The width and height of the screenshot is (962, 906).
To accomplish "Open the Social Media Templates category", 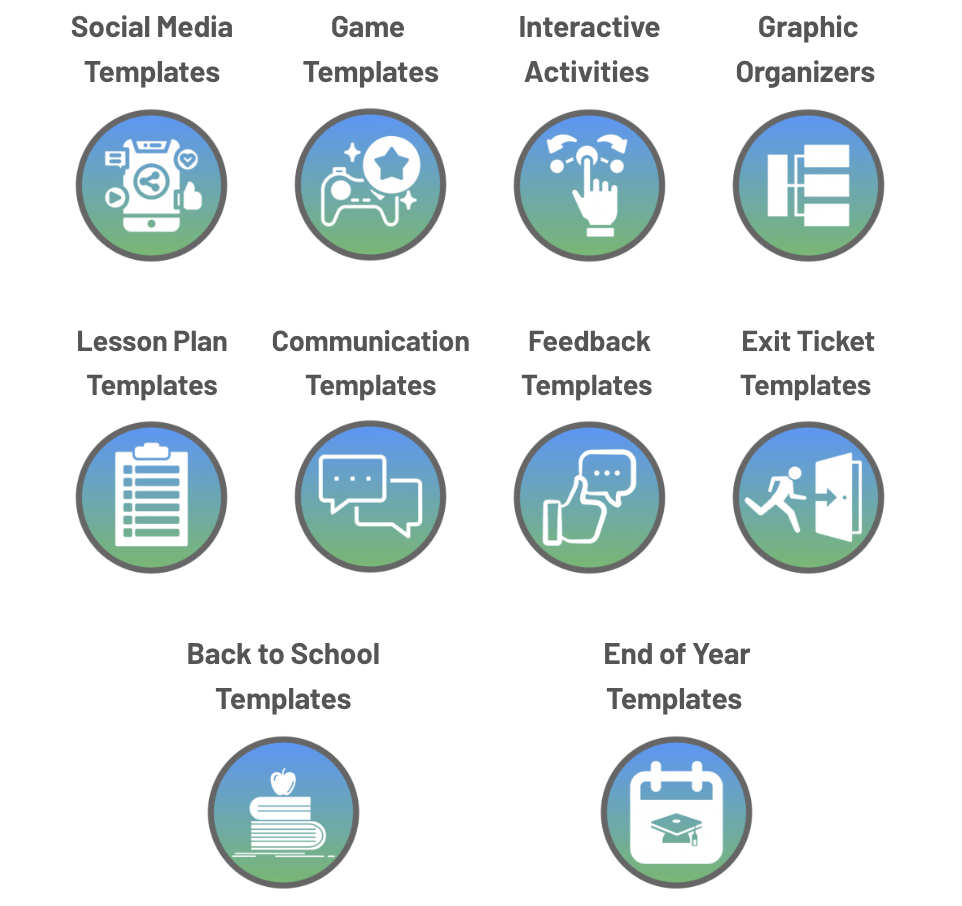I will click(152, 186).
